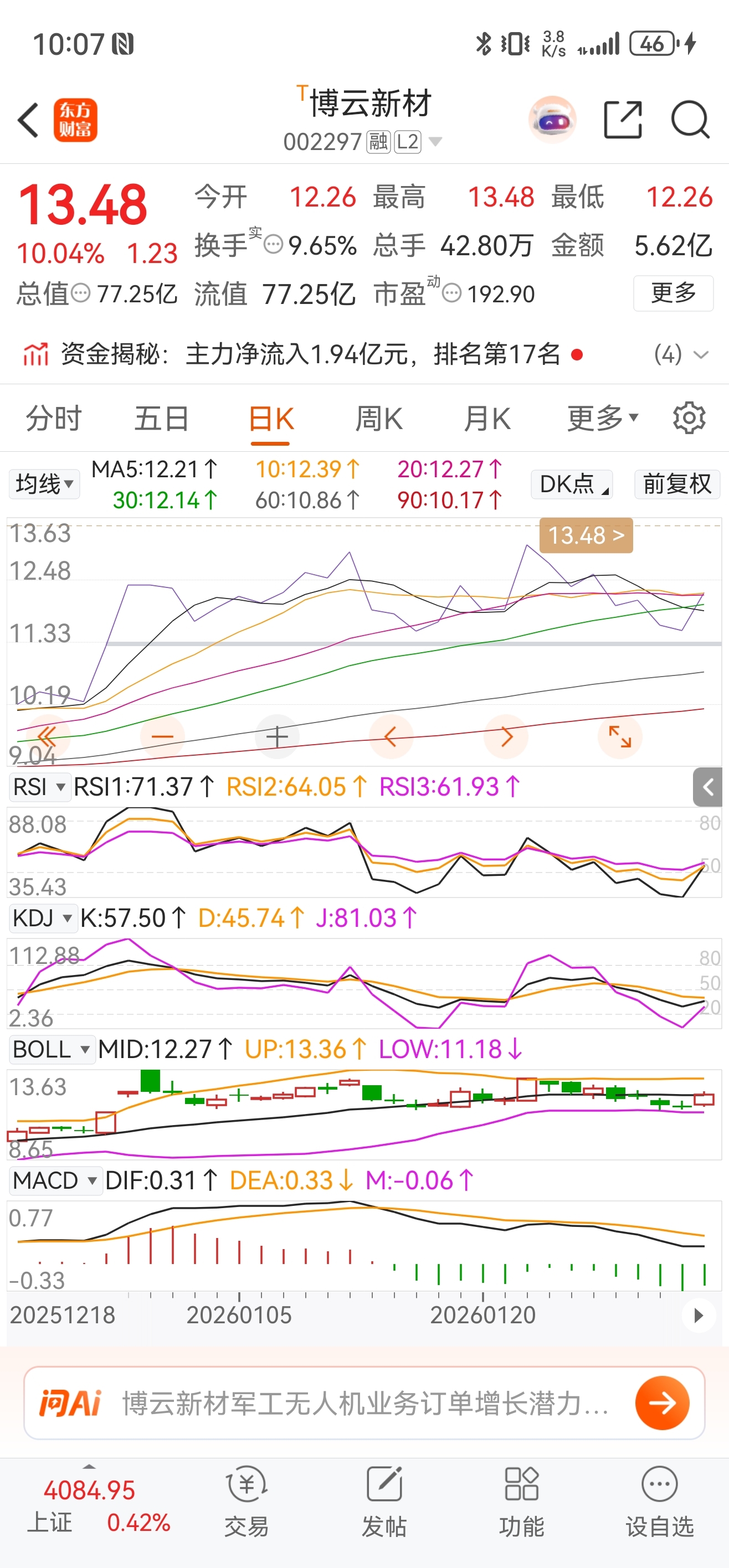Open chart settings gear
Screen dimensions: 729x1568
689,418
